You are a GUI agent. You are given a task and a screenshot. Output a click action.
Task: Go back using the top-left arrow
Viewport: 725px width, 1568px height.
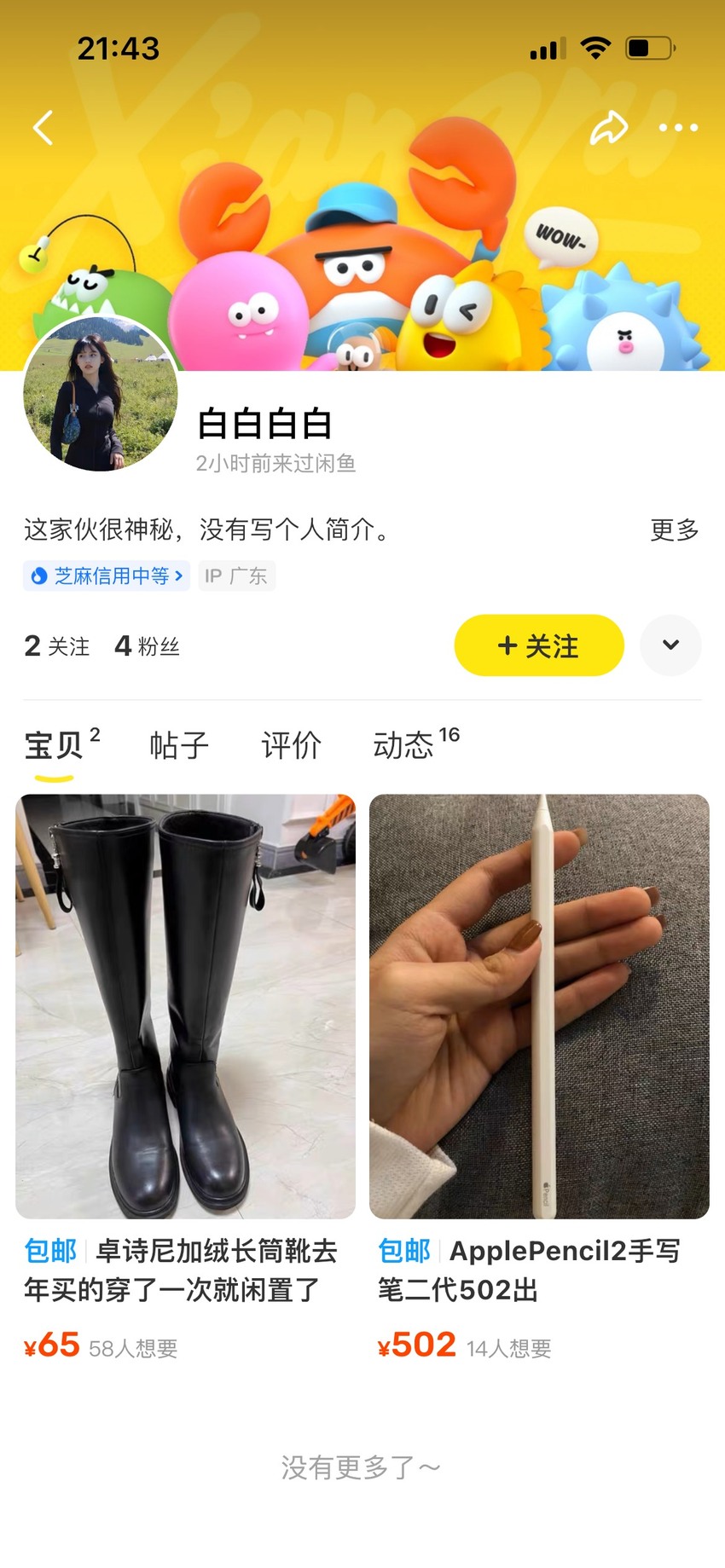pos(43,128)
